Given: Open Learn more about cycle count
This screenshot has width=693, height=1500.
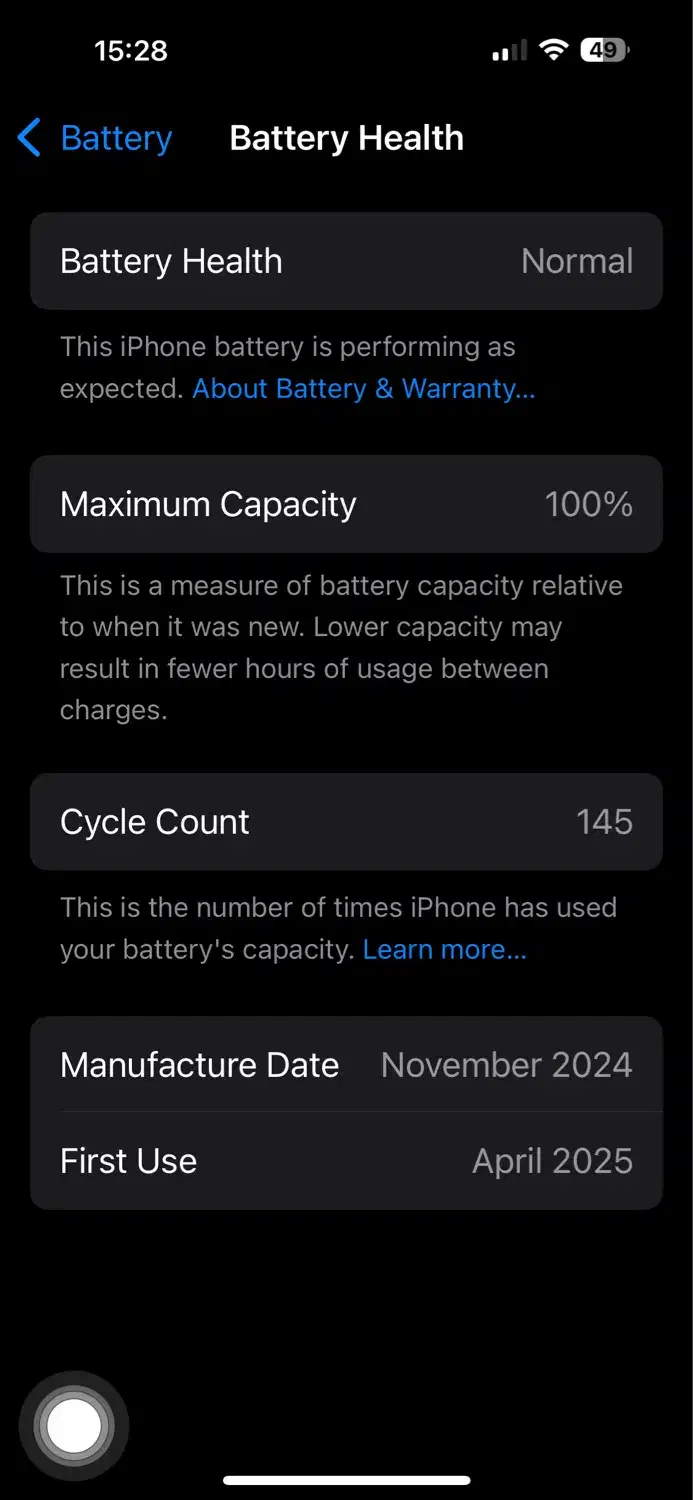Looking at the screenshot, I should tap(444, 949).
